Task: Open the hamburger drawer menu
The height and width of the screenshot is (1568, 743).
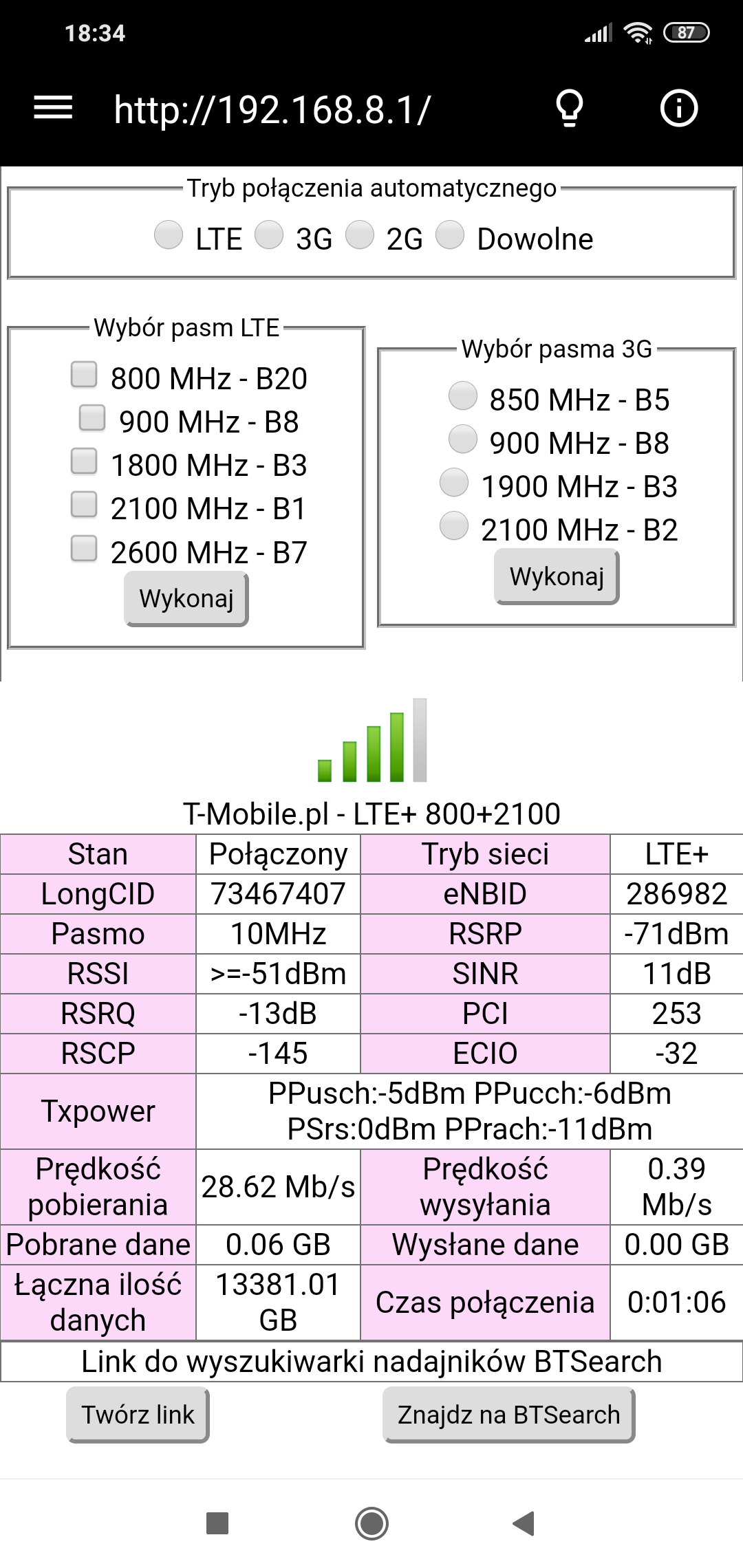Action: click(x=53, y=108)
